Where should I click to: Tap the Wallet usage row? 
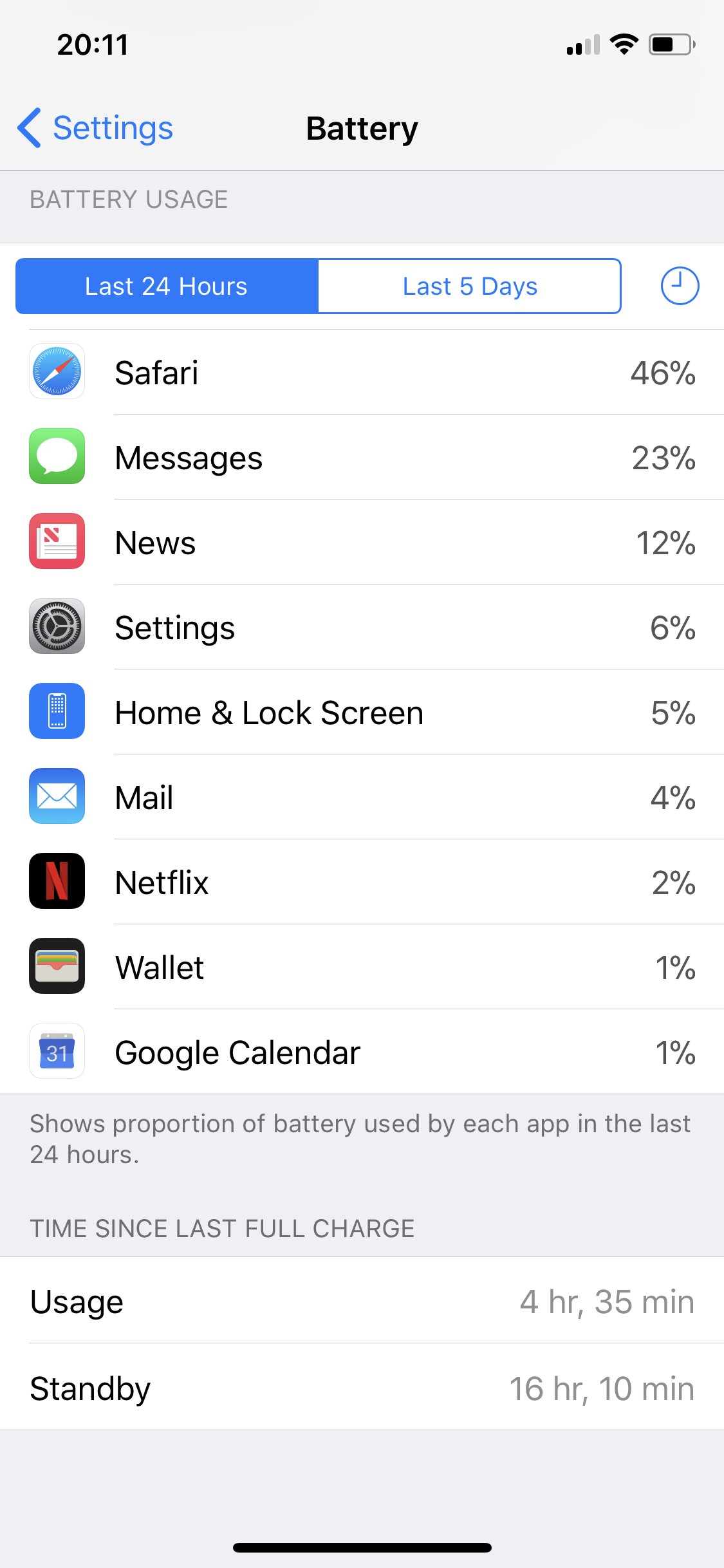click(x=362, y=967)
